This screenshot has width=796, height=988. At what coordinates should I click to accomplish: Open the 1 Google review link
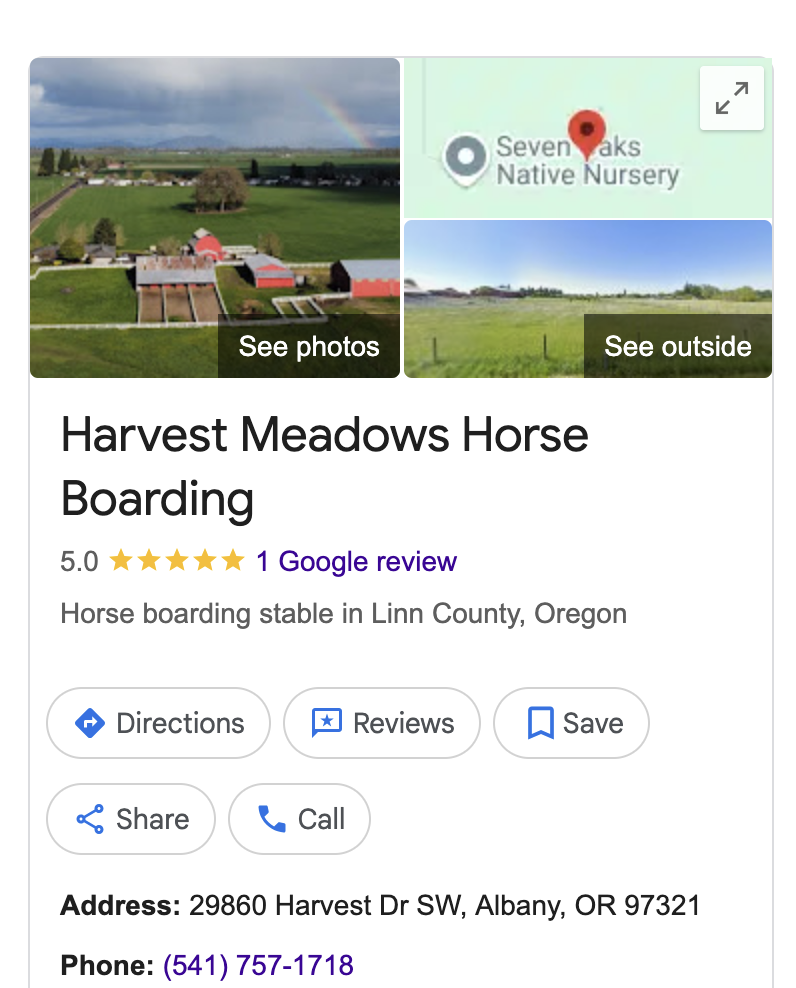(356, 561)
